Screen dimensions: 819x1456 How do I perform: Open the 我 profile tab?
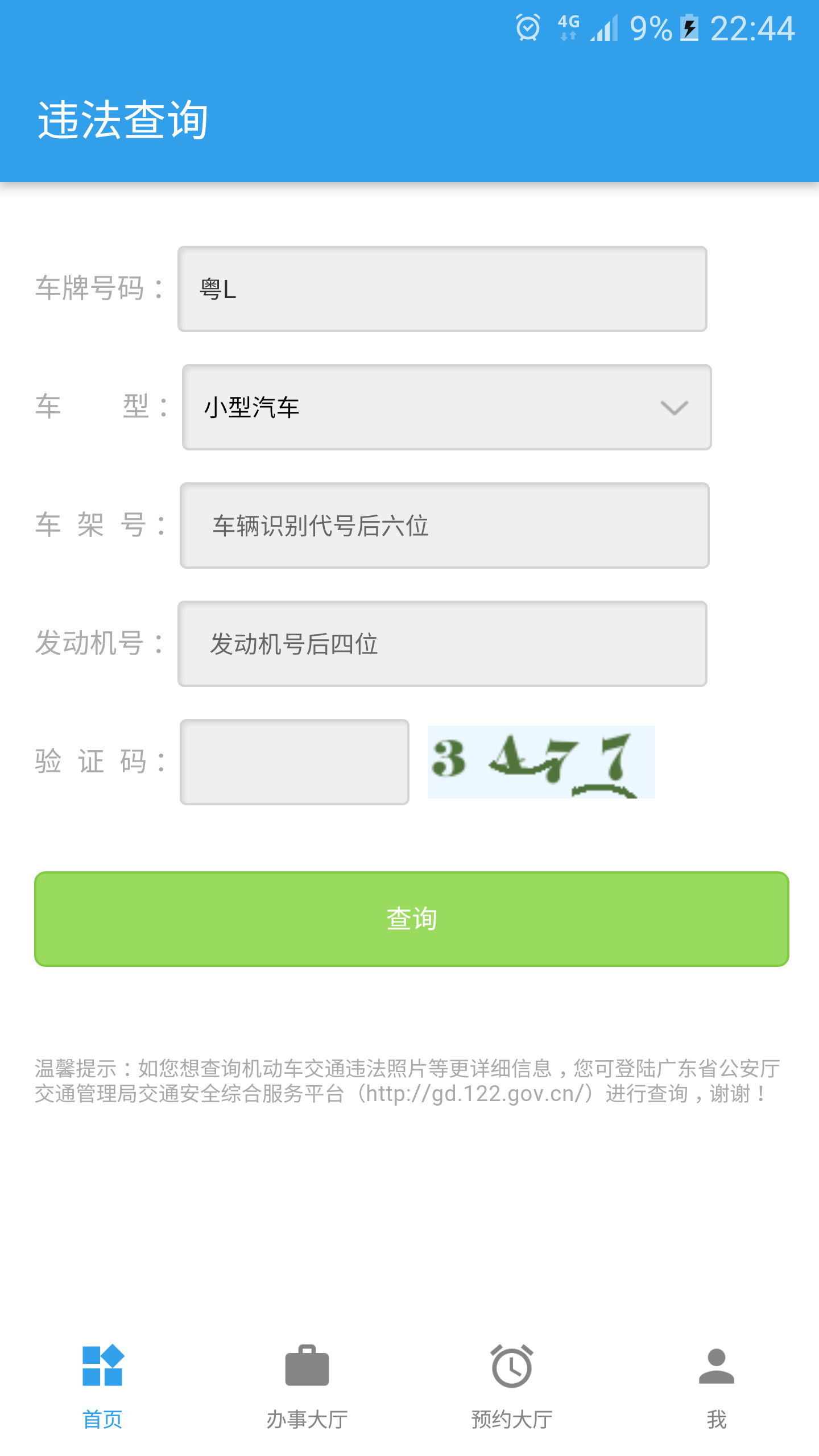(x=716, y=1387)
